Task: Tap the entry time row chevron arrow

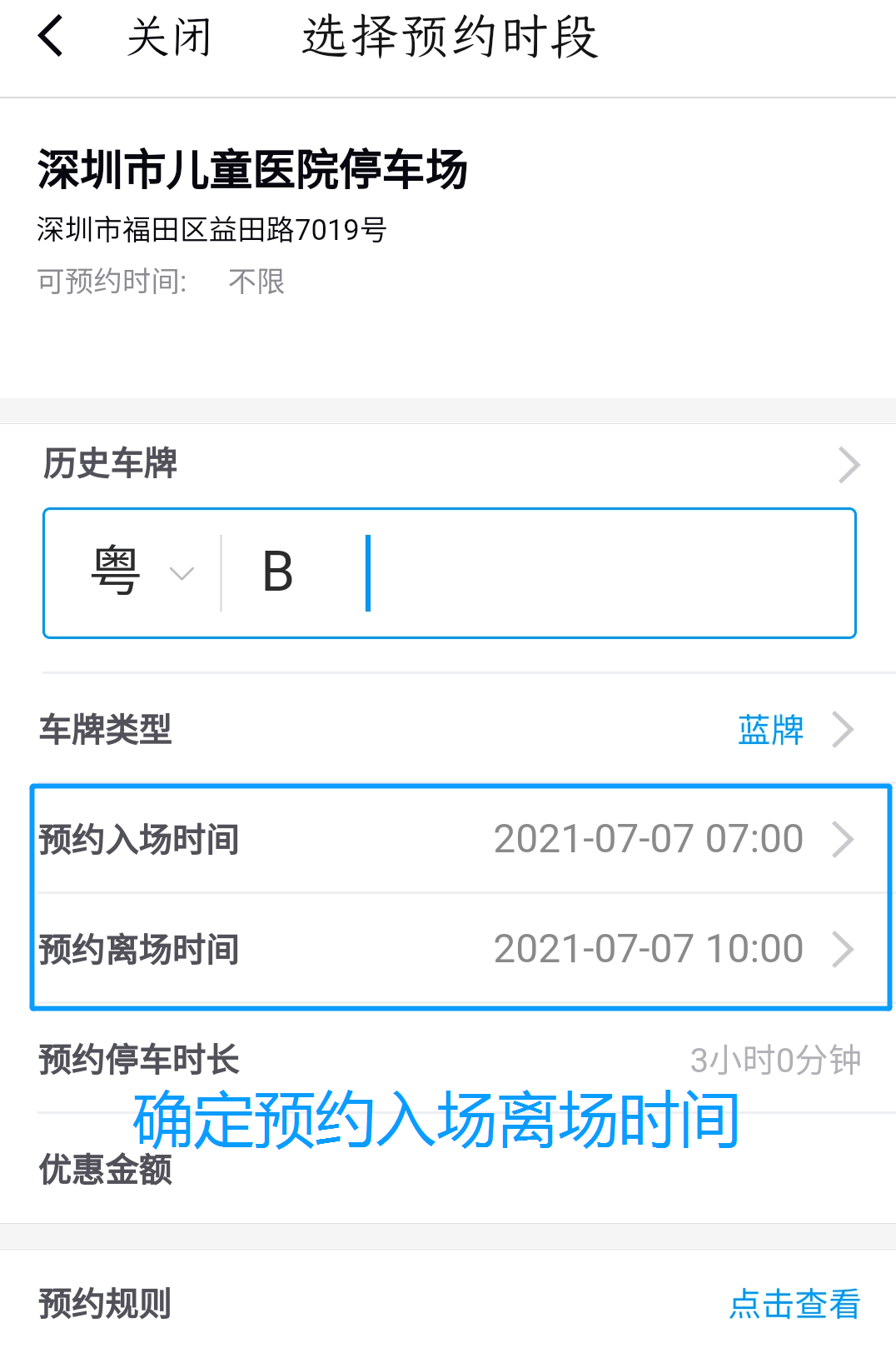Action: [x=844, y=839]
